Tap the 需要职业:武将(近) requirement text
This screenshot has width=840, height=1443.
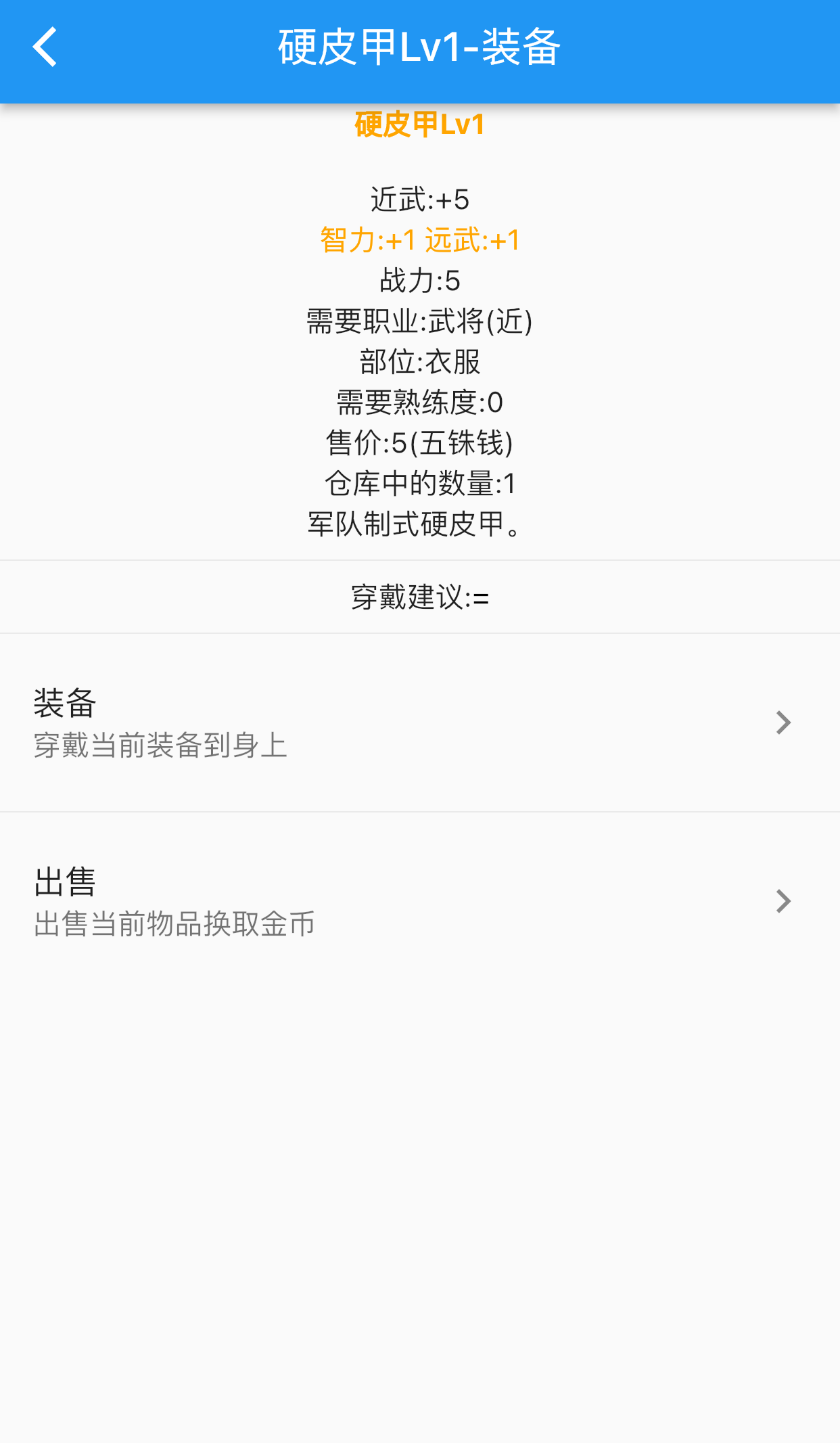[419, 322]
